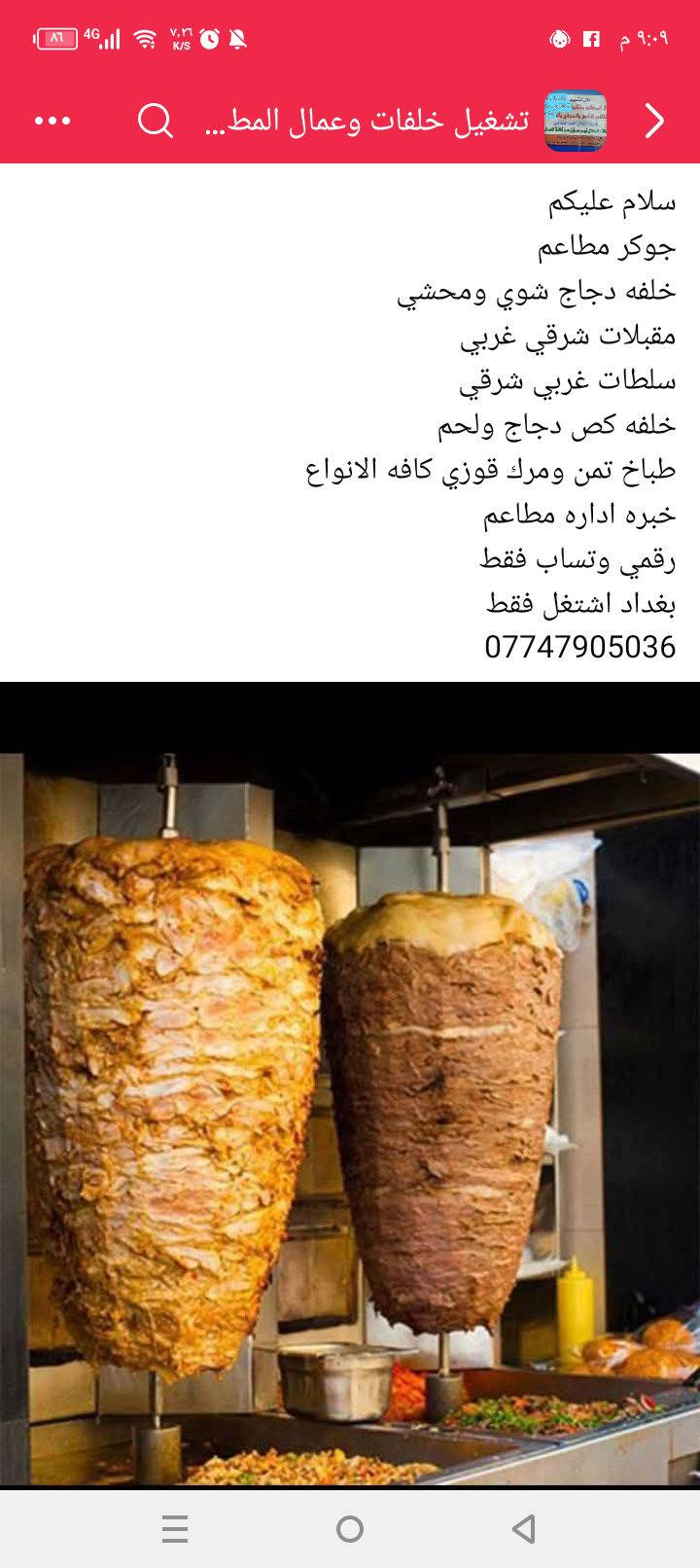This screenshot has width=700, height=1568.
Task: Open recent apps from navigation bar
Action: [x=175, y=1529]
